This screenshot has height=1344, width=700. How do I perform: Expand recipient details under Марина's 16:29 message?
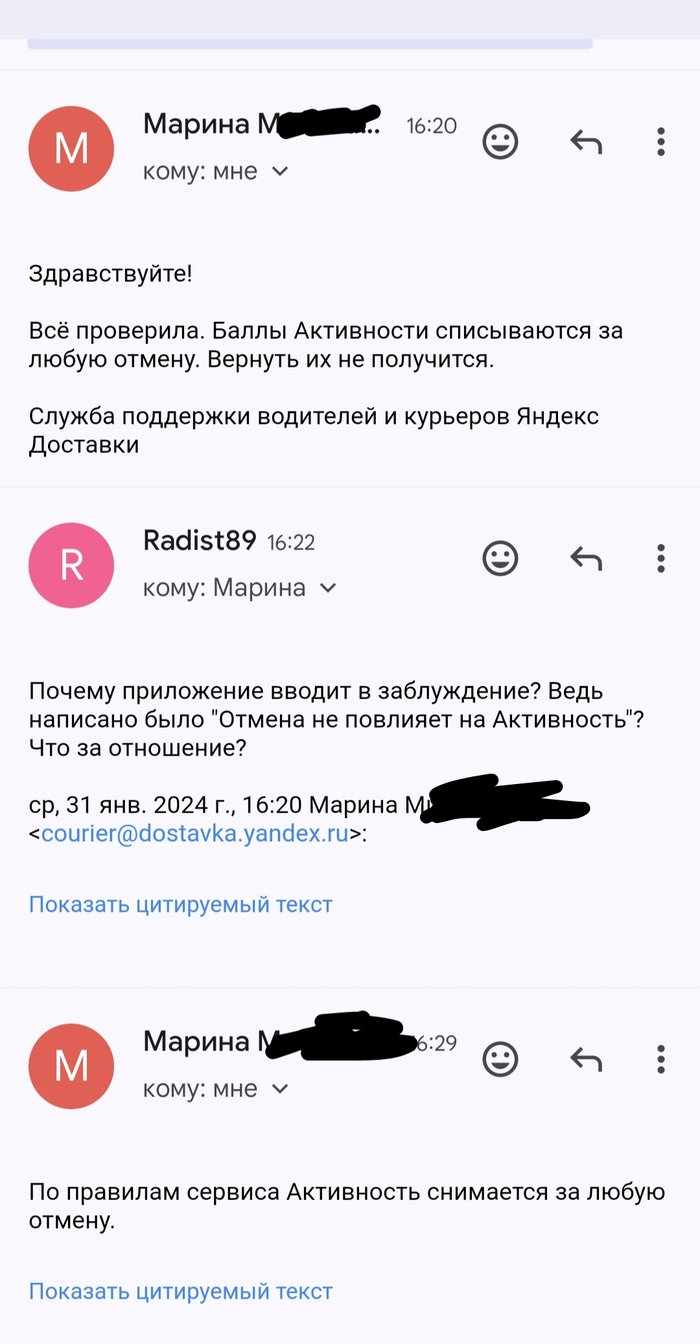tap(280, 1089)
